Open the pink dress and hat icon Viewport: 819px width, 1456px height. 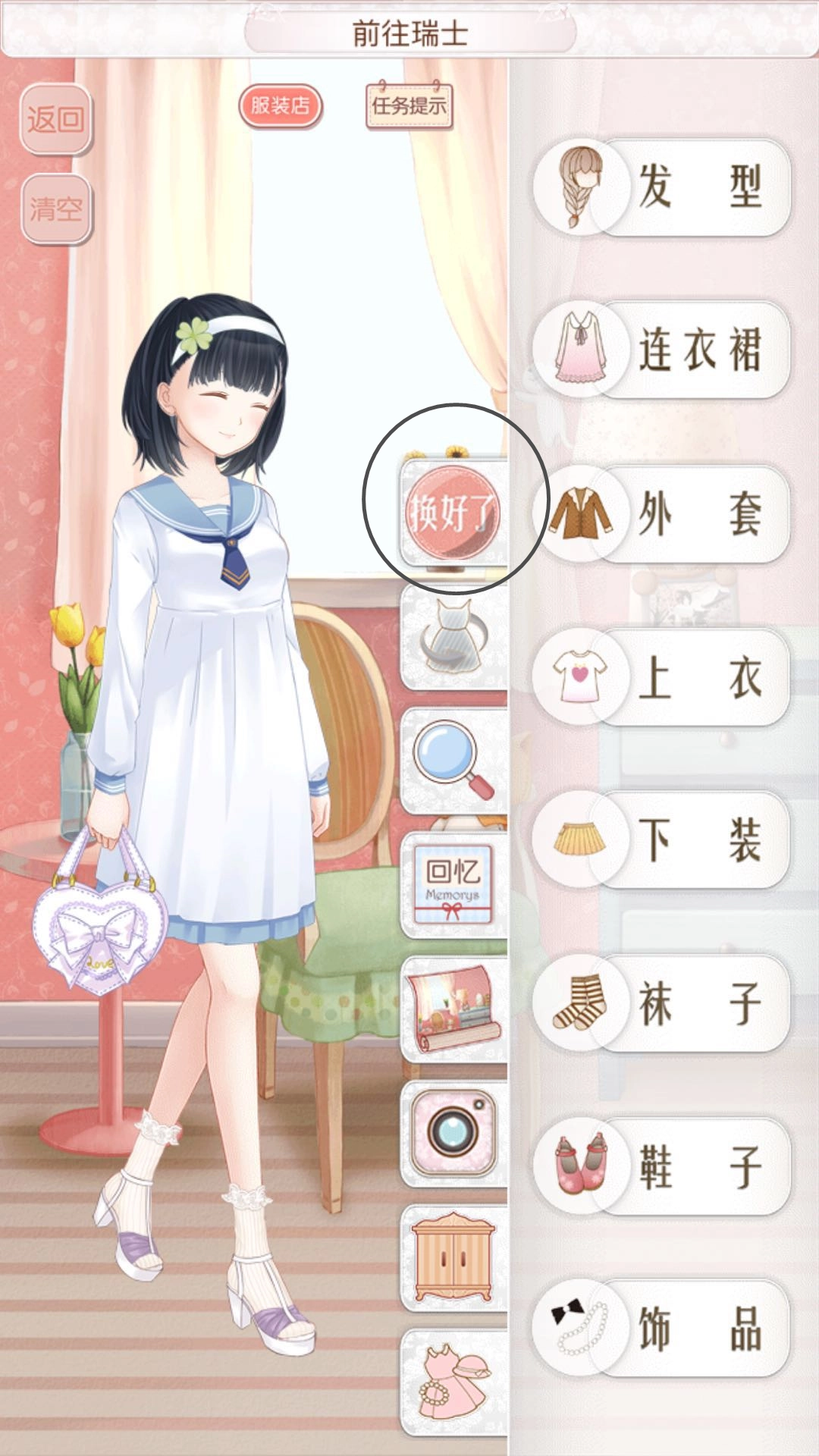point(453,1382)
